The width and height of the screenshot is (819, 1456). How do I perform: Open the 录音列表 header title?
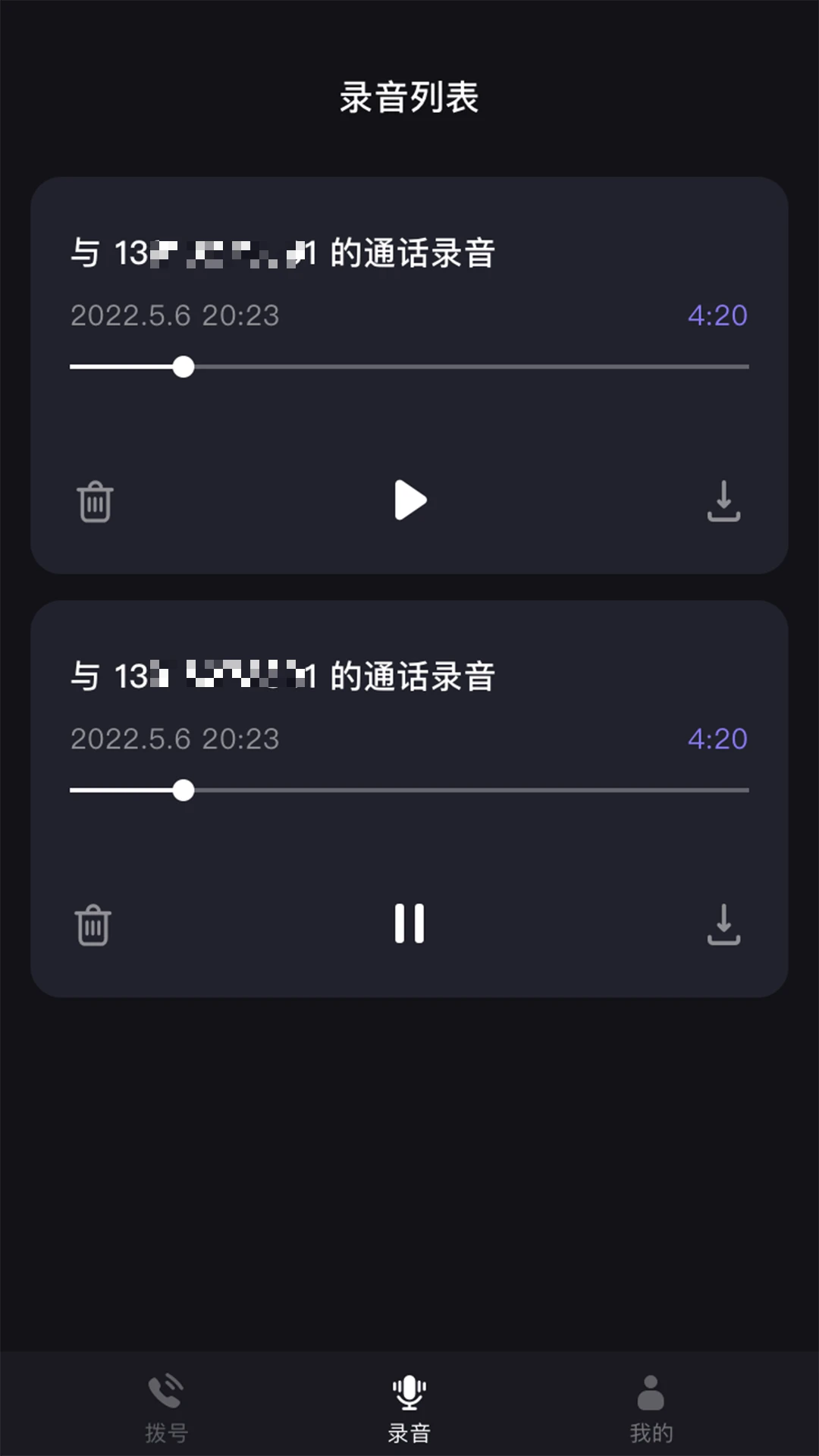(x=409, y=97)
